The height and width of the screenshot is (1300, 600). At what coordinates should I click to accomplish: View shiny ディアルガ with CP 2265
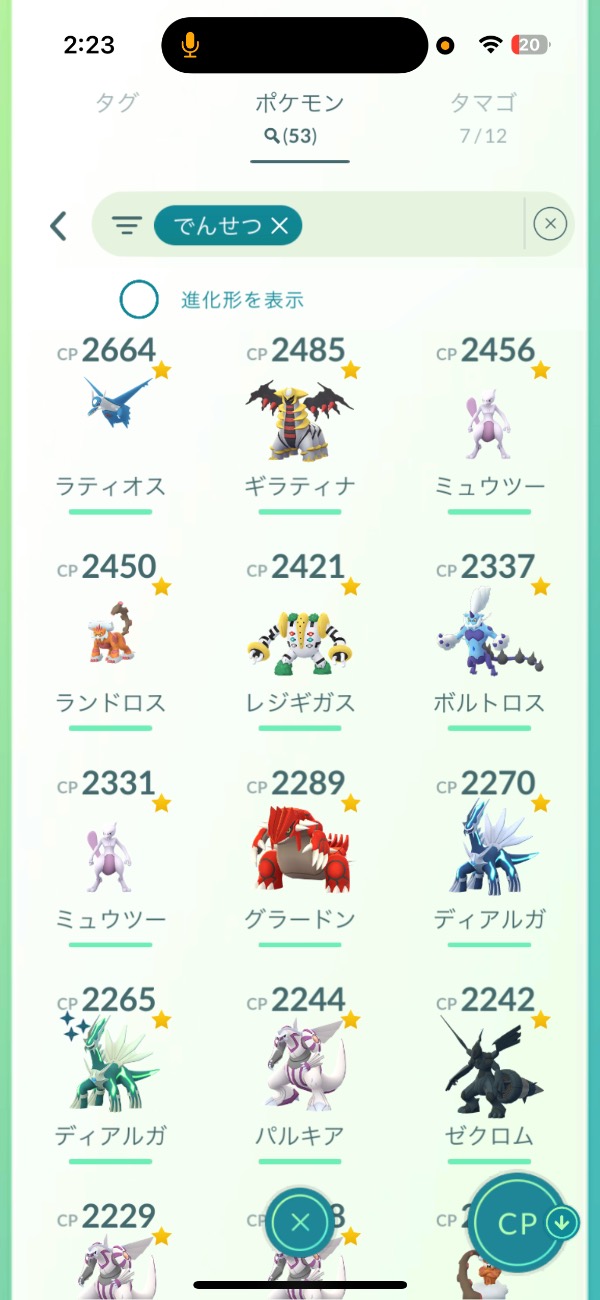tap(110, 1070)
